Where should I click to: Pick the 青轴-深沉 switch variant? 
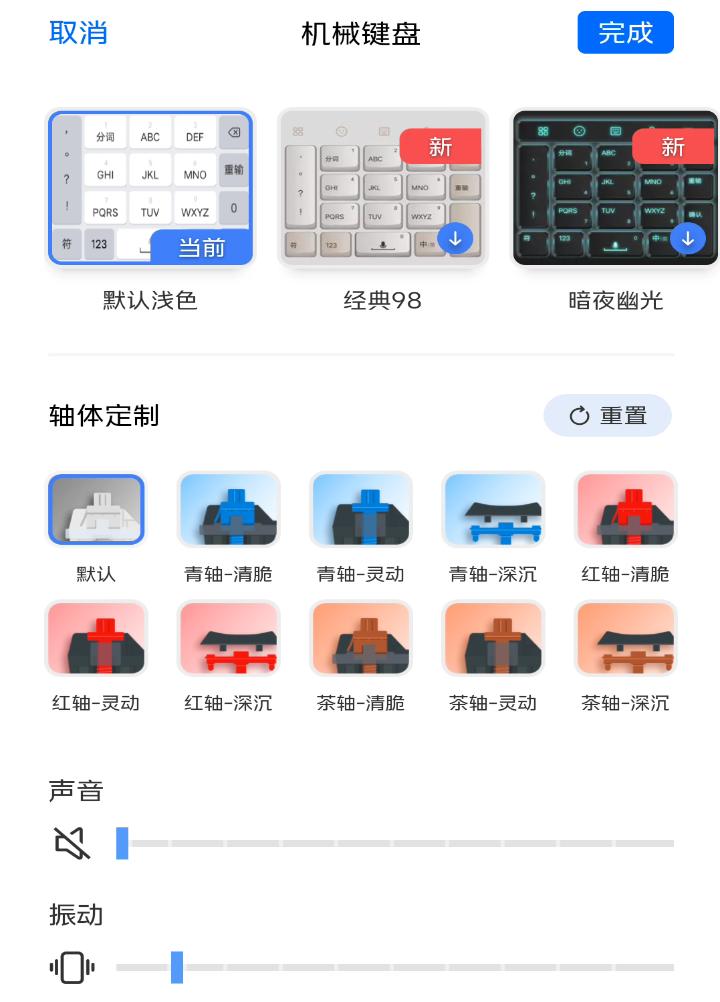(493, 509)
